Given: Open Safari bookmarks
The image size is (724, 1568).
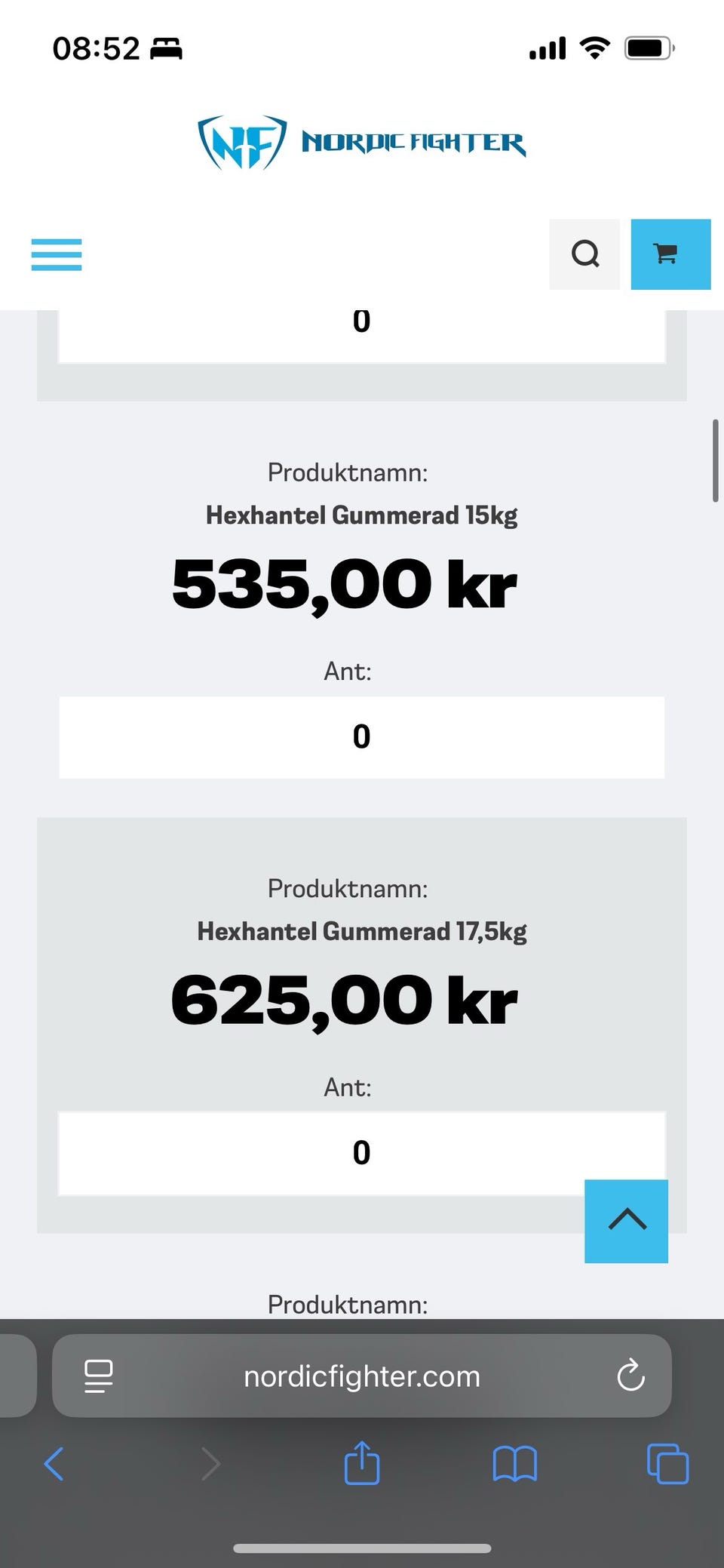Looking at the screenshot, I should click(x=514, y=1465).
